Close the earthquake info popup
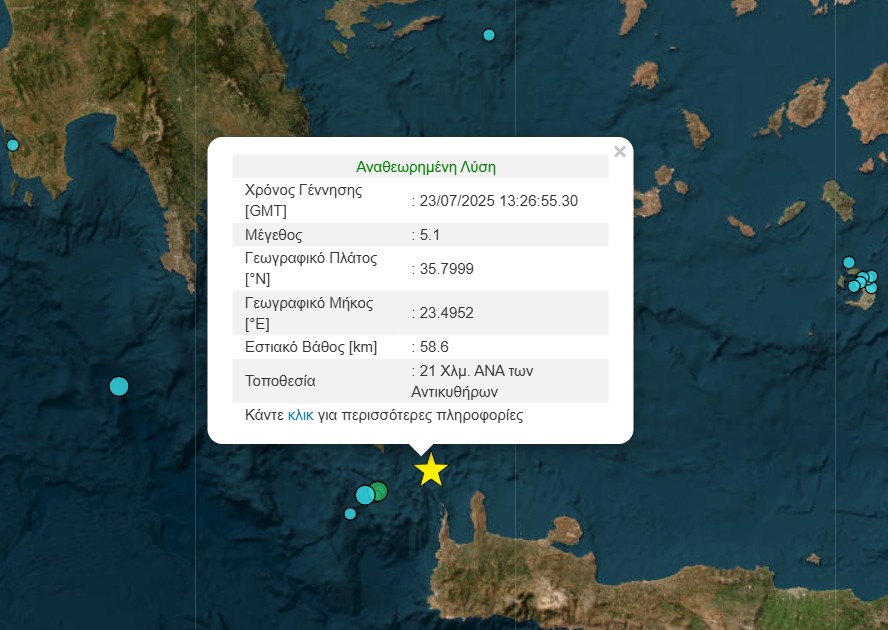The width and height of the screenshot is (888, 630). (x=619, y=152)
